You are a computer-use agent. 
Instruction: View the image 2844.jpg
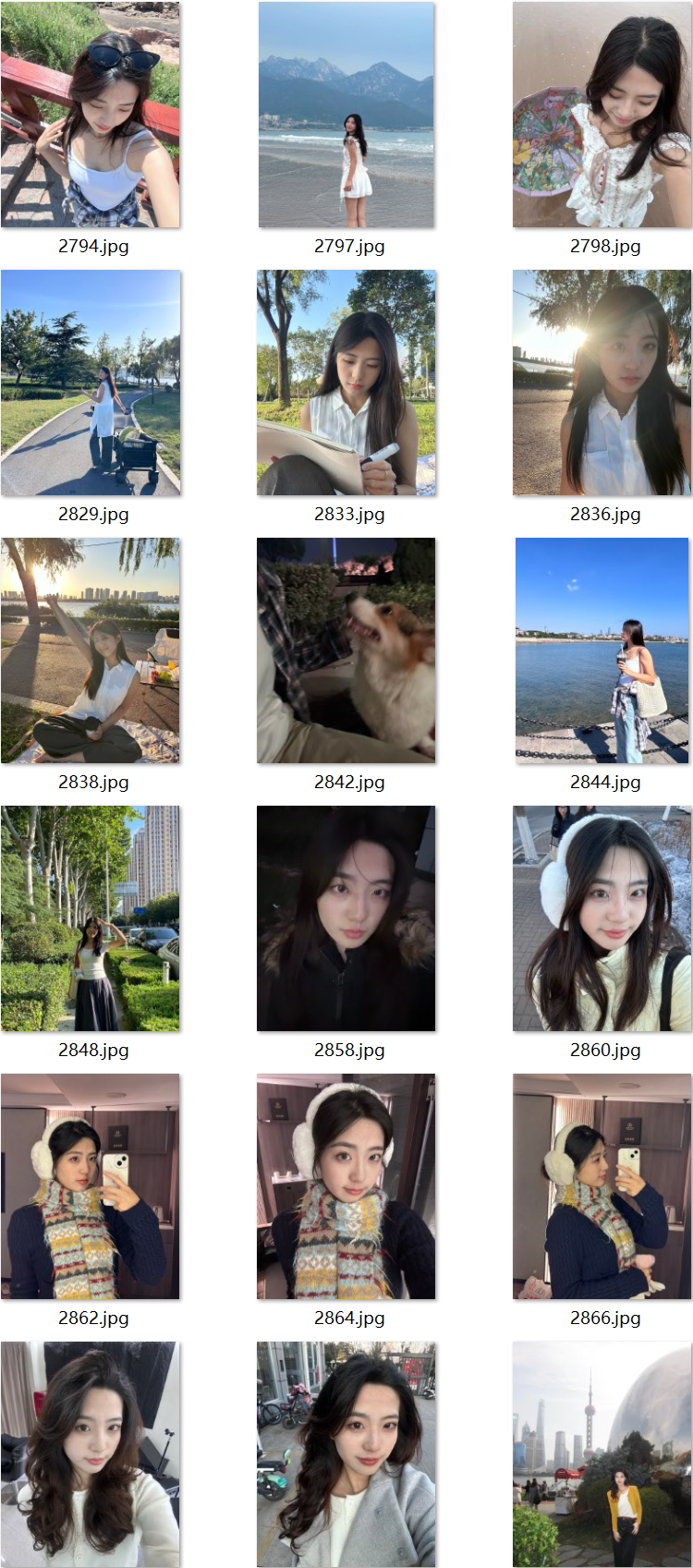(602, 650)
